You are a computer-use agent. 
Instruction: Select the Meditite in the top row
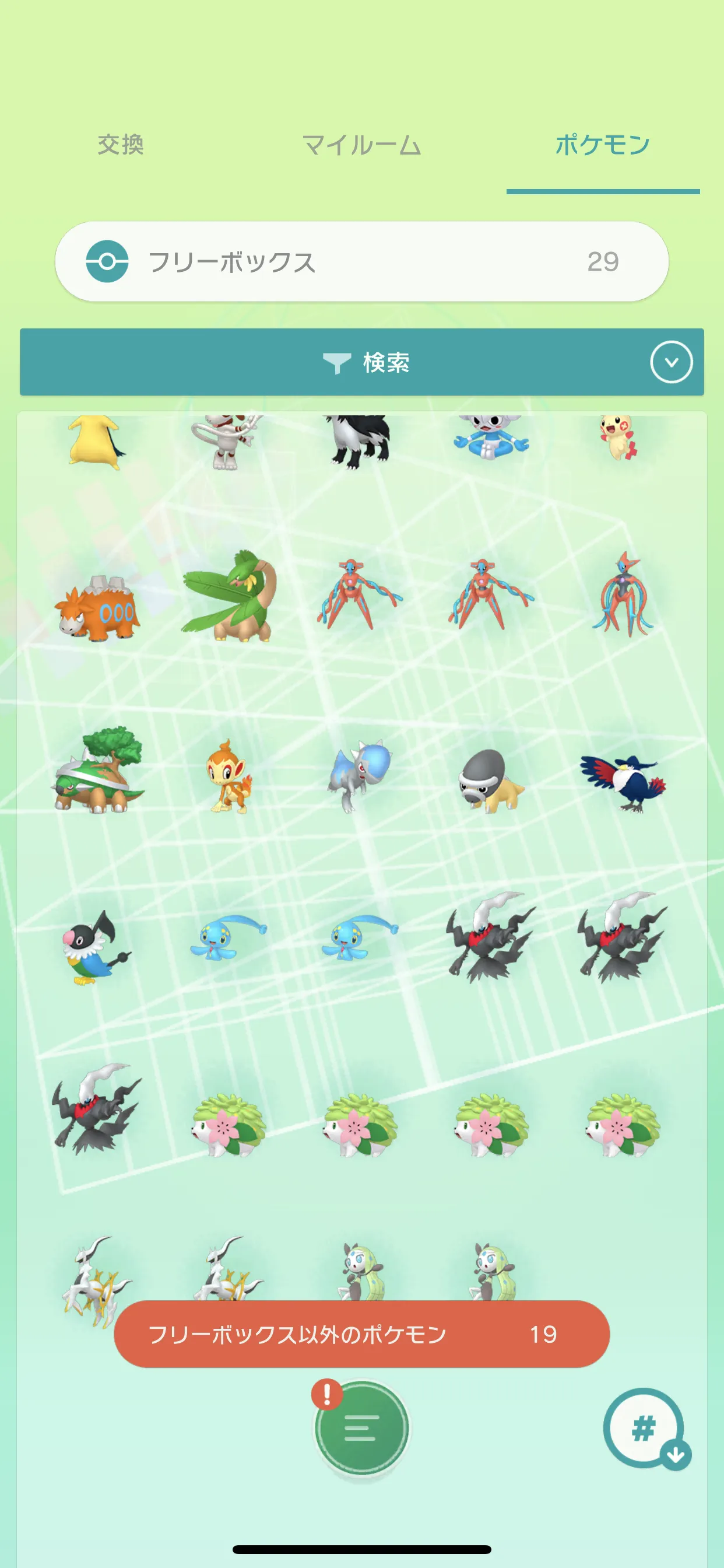(491, 437)
